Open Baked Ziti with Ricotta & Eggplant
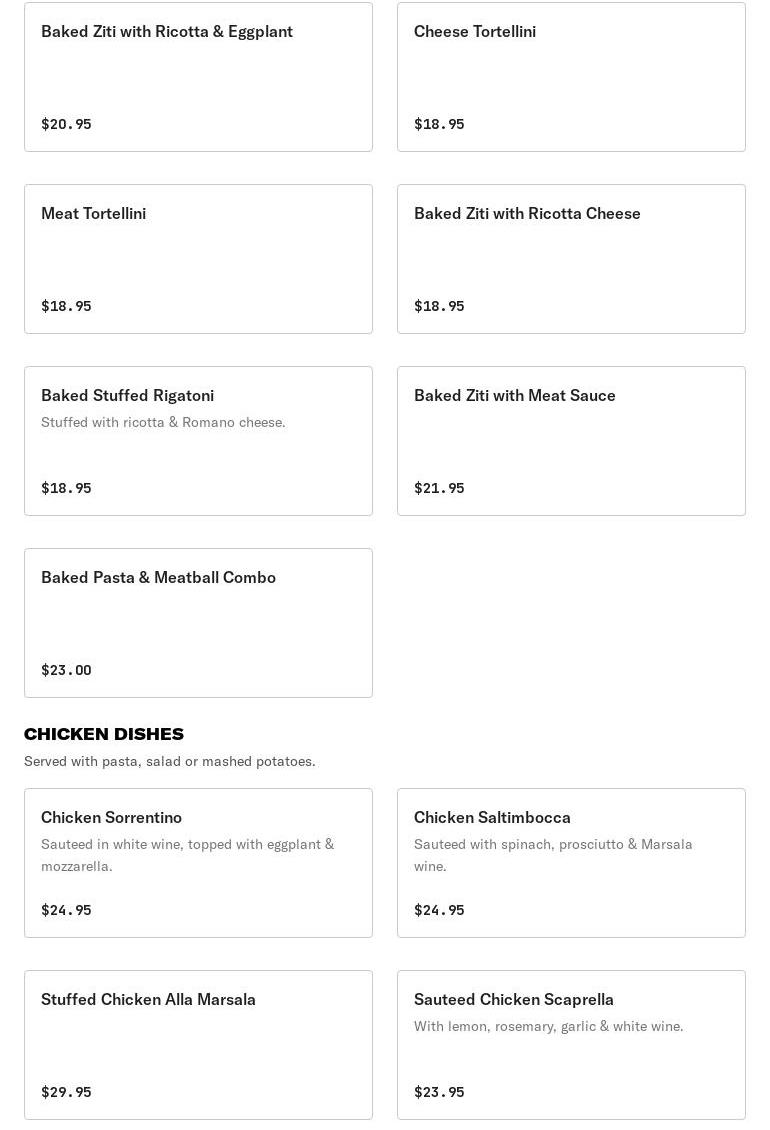This screenshot has width=770, height=1130. [x=198, y=77]
